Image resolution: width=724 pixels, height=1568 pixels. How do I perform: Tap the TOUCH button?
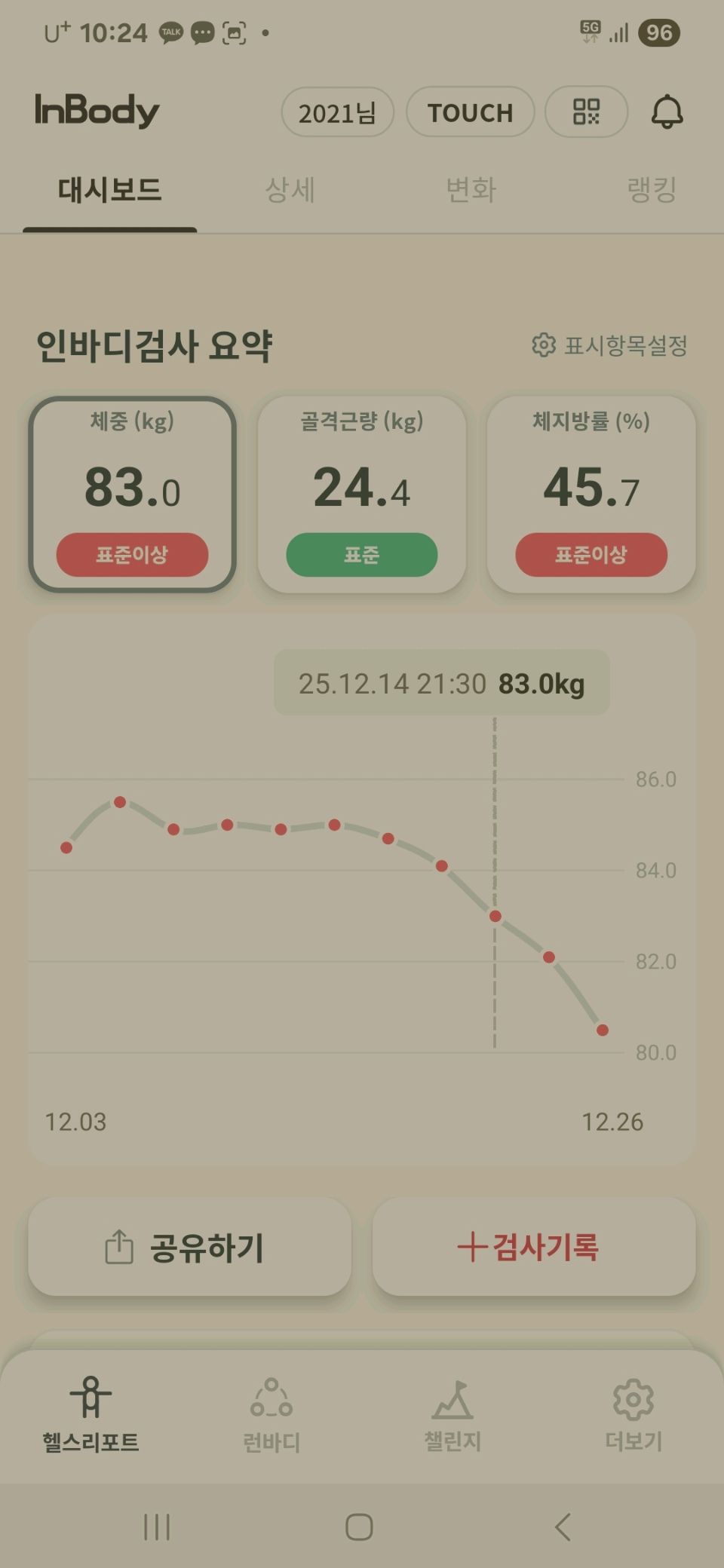tap(470, 112)
